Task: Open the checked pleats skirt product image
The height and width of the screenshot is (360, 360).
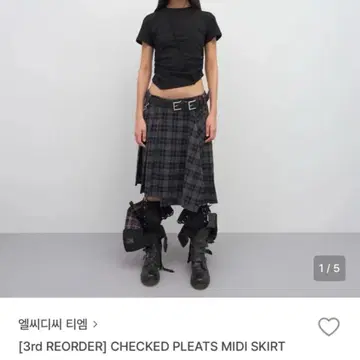Action: [180, 148]
